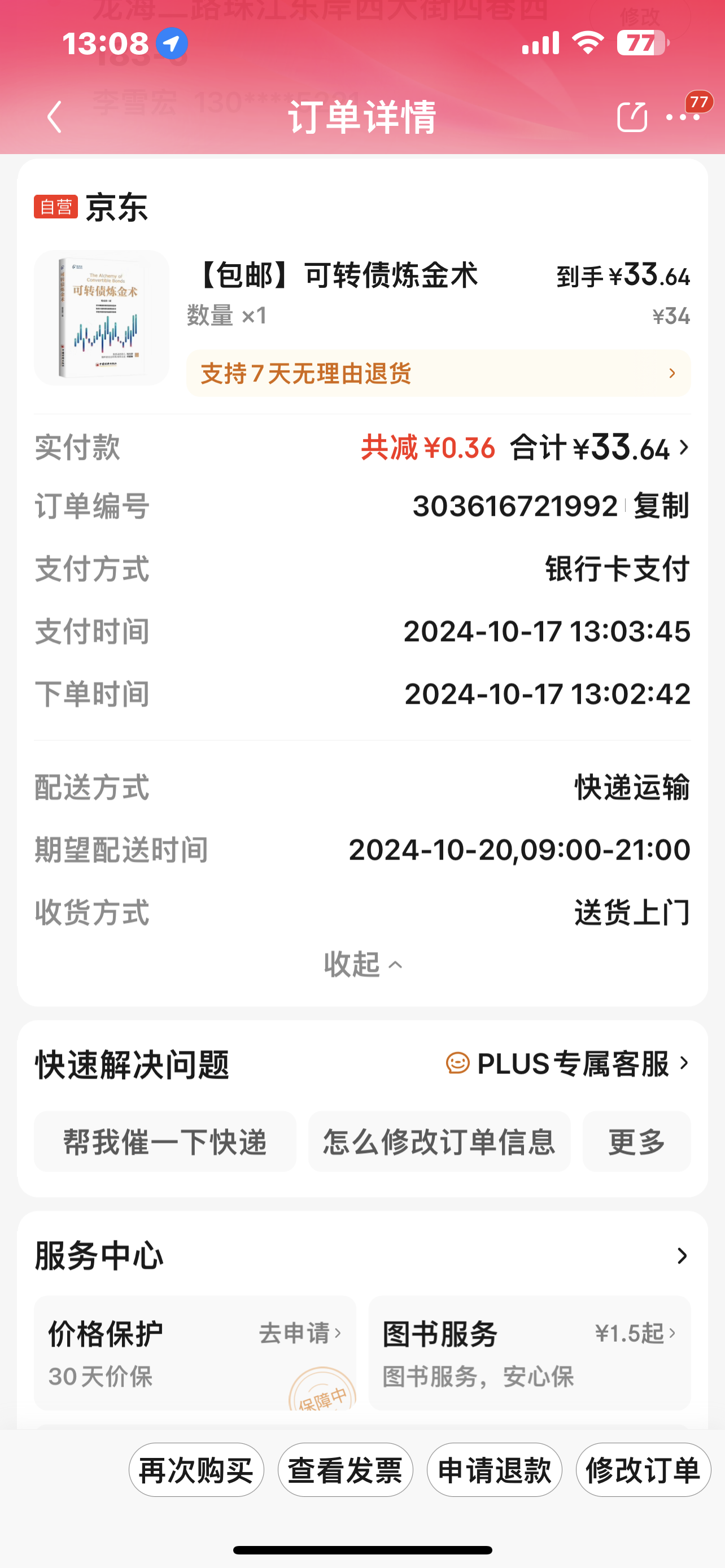Viewport: 725px width, 1568px height.
Task: Select the 帮我催一下快递 chip
Action: click(165, 1141)
